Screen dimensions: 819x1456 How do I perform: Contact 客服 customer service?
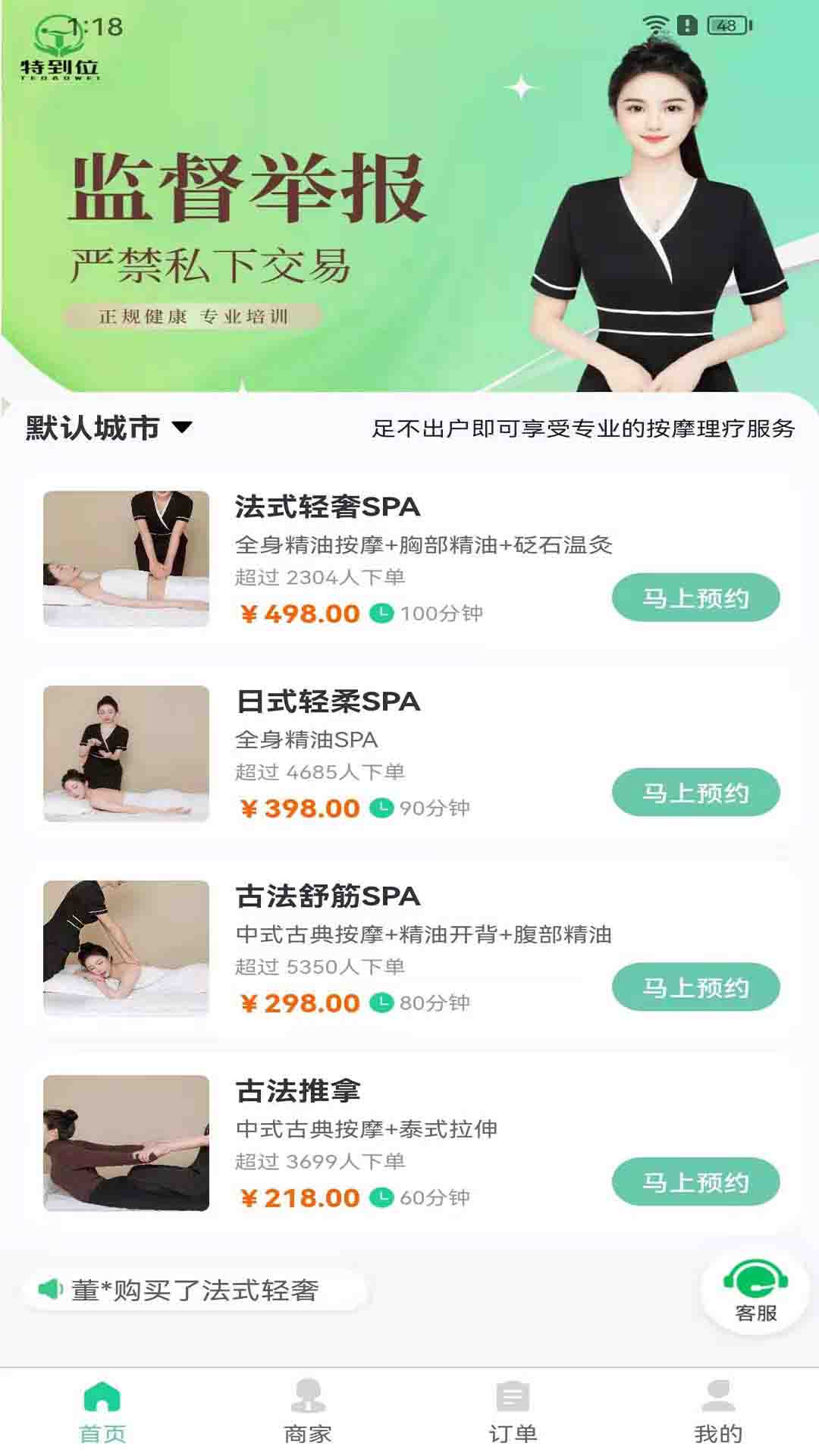click(755, 1291)
